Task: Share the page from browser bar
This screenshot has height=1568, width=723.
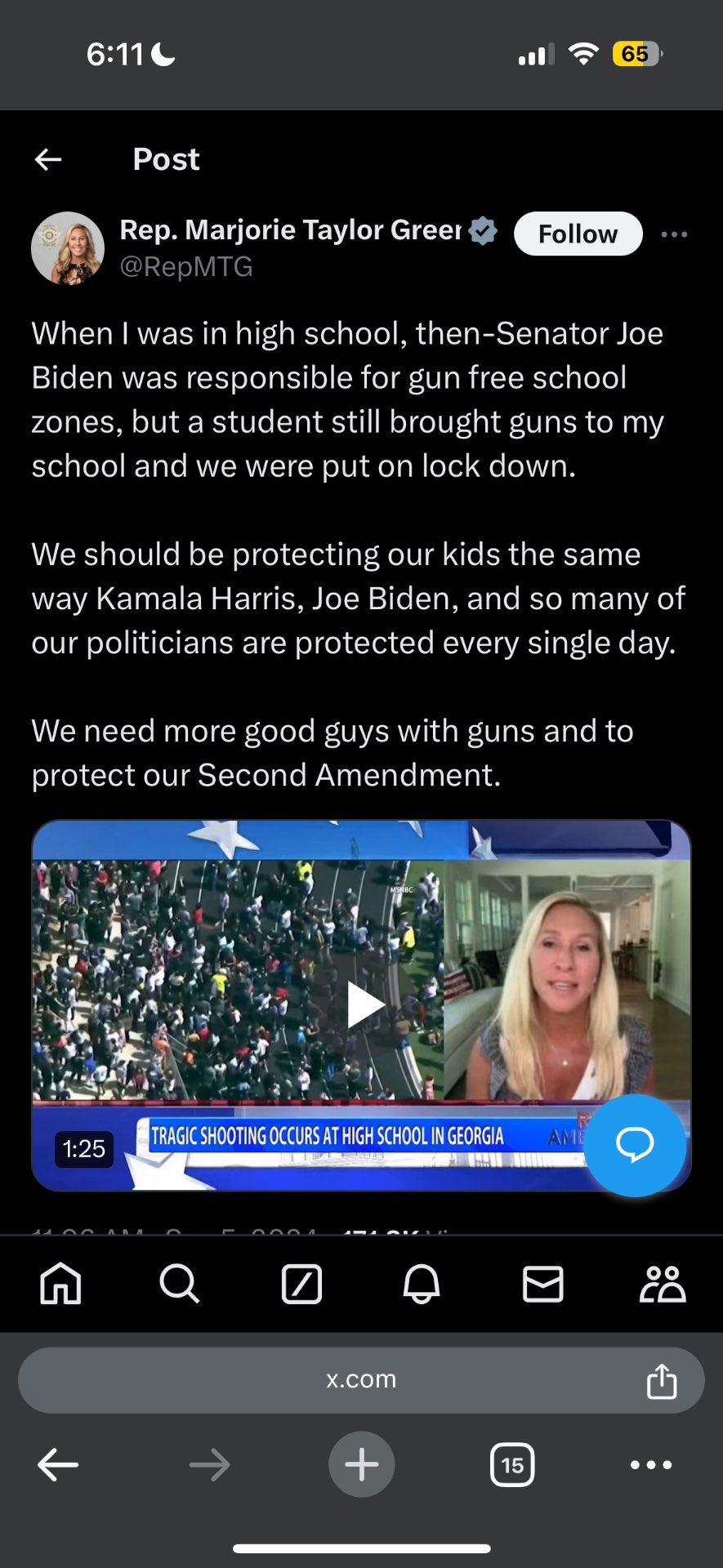Action: tap(662, 1381)
